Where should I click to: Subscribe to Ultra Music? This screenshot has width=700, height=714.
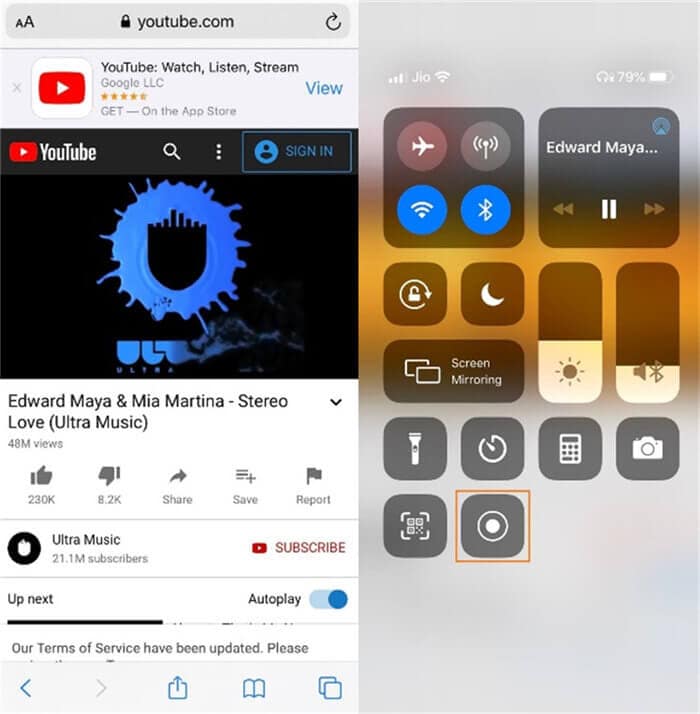(298, 548)
